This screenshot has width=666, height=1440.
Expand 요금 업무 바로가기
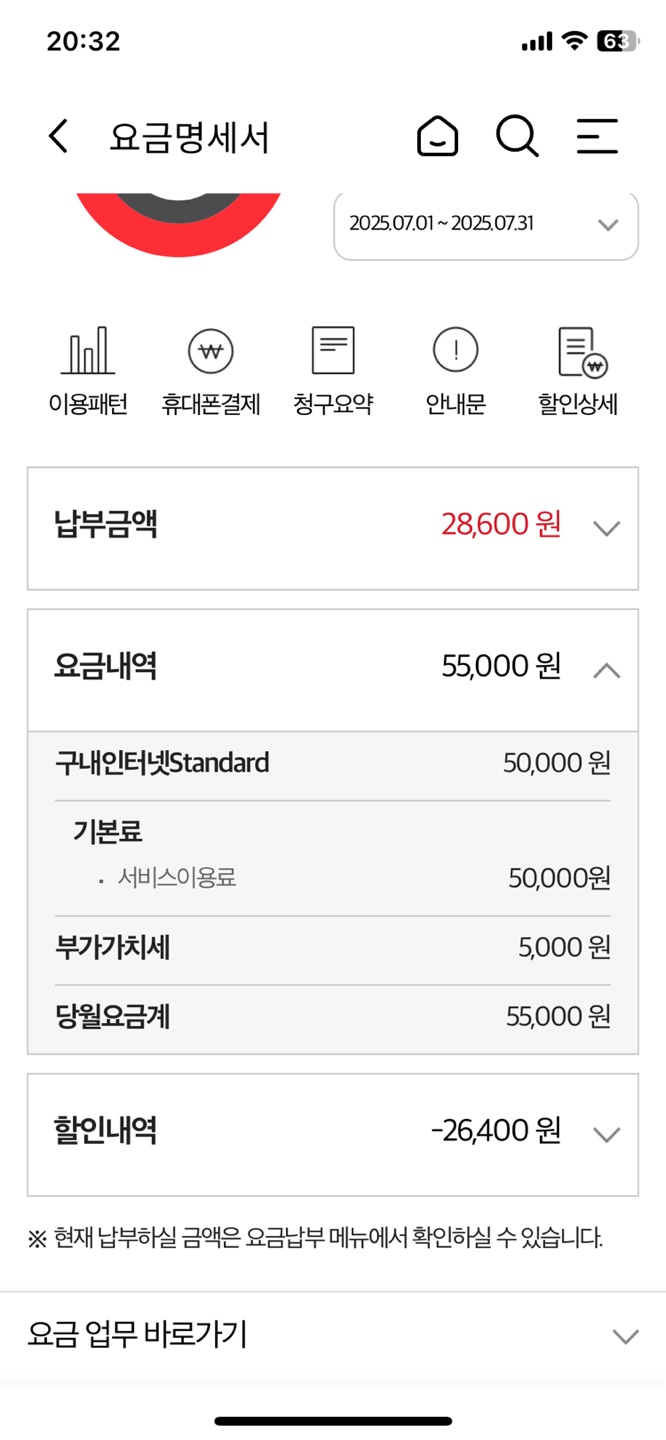(333, 1336)
